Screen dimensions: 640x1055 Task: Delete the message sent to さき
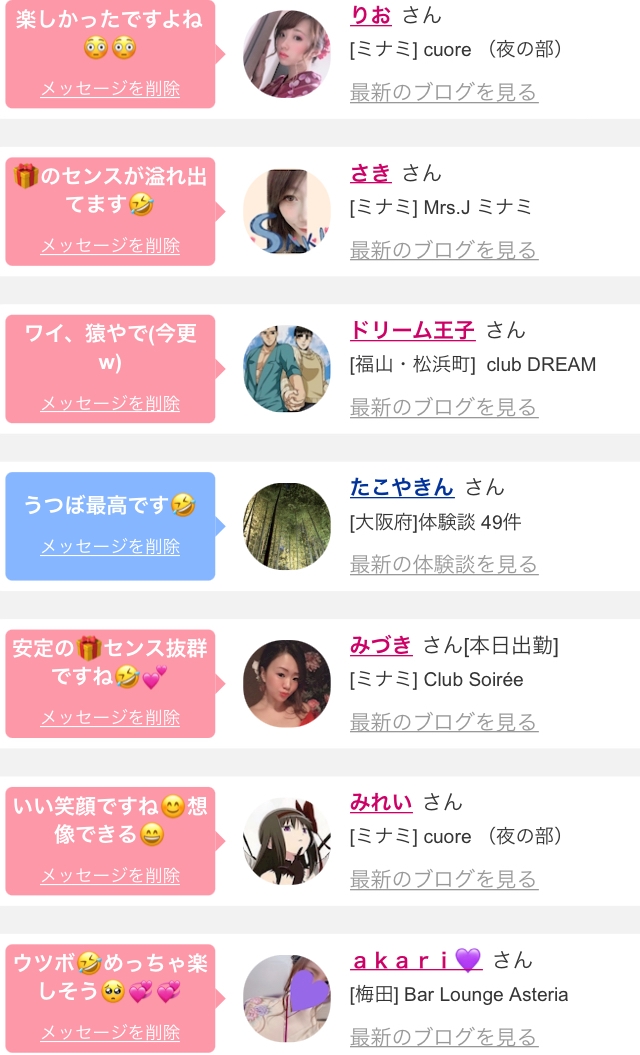pyautogui.click(x=110, y=245)
